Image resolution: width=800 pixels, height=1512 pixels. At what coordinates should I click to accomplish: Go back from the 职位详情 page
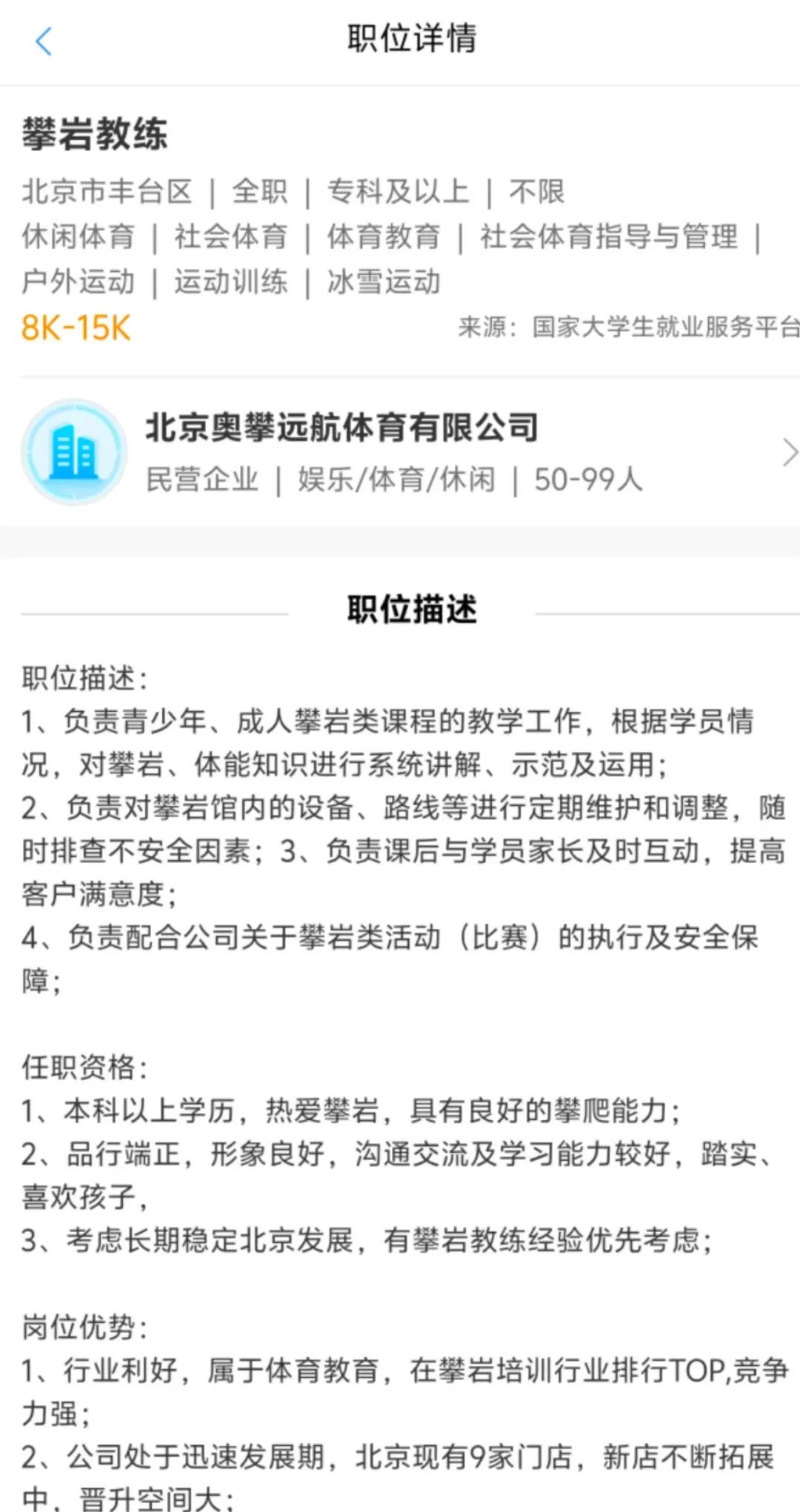[44, 41]
